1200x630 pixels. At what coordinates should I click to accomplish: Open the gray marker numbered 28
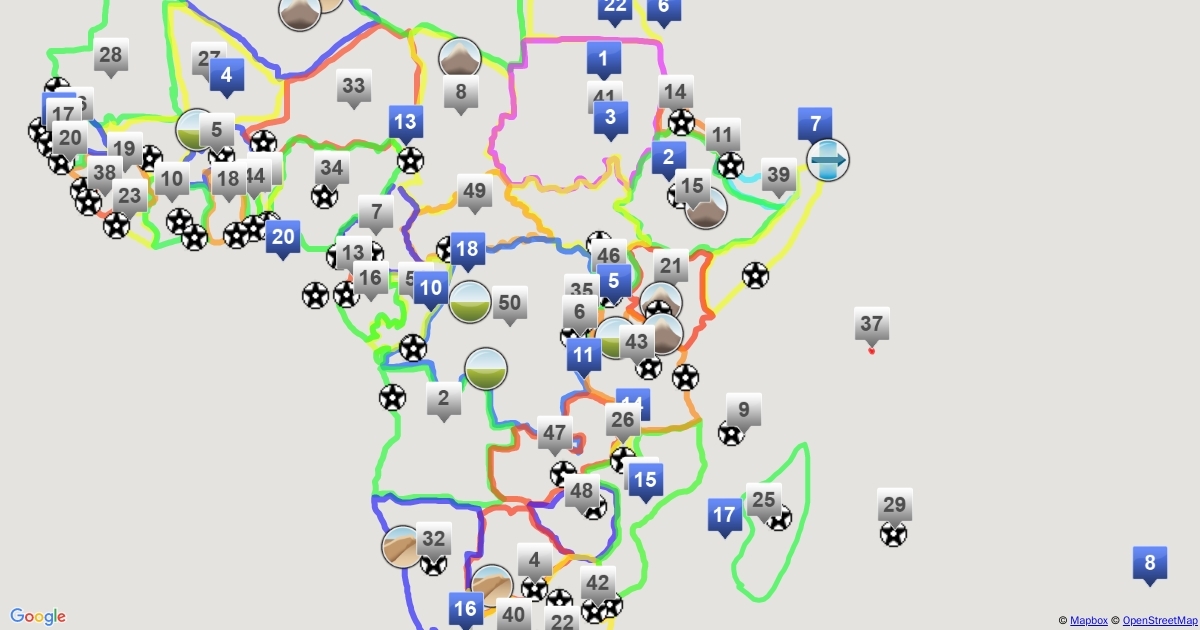click(111, 56)
